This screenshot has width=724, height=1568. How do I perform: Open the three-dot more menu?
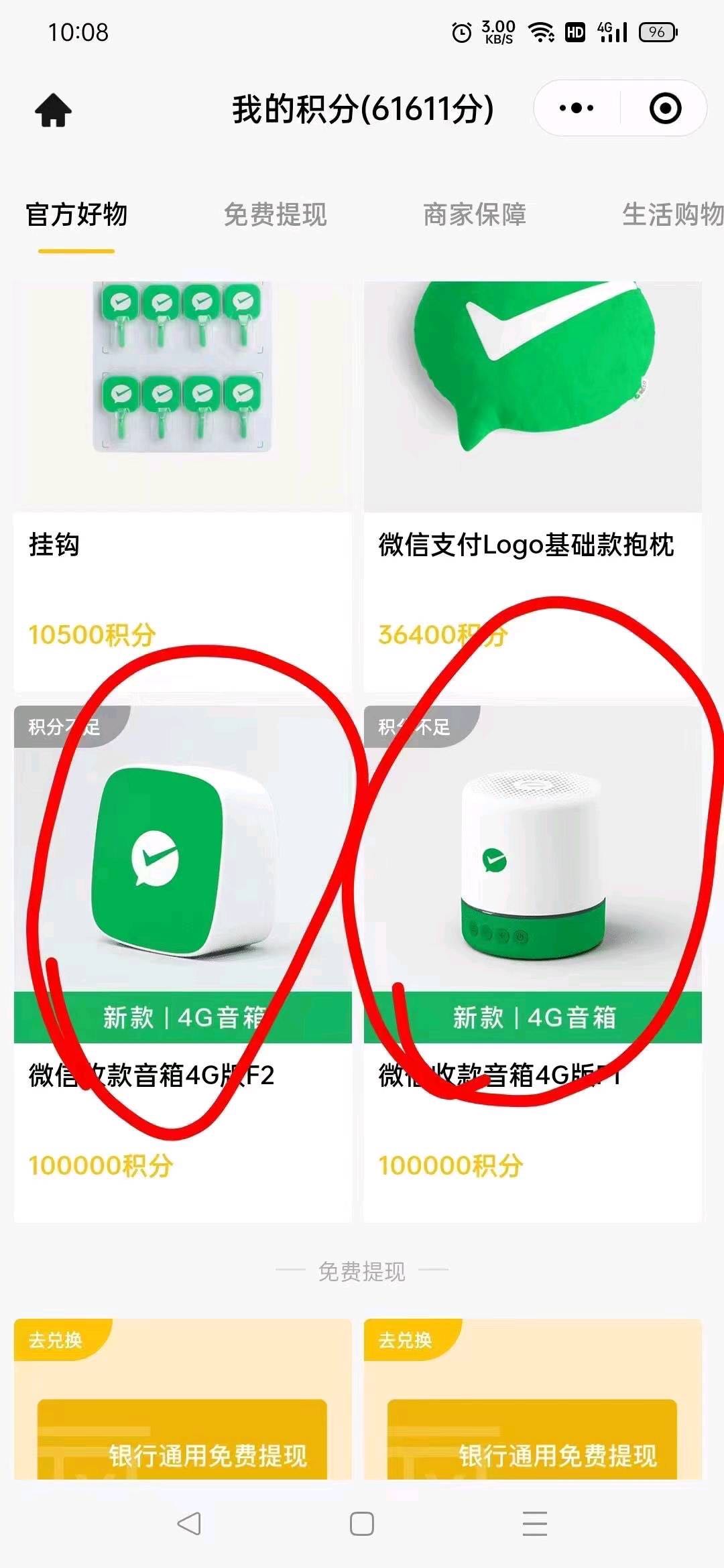(x=576, y=108)
